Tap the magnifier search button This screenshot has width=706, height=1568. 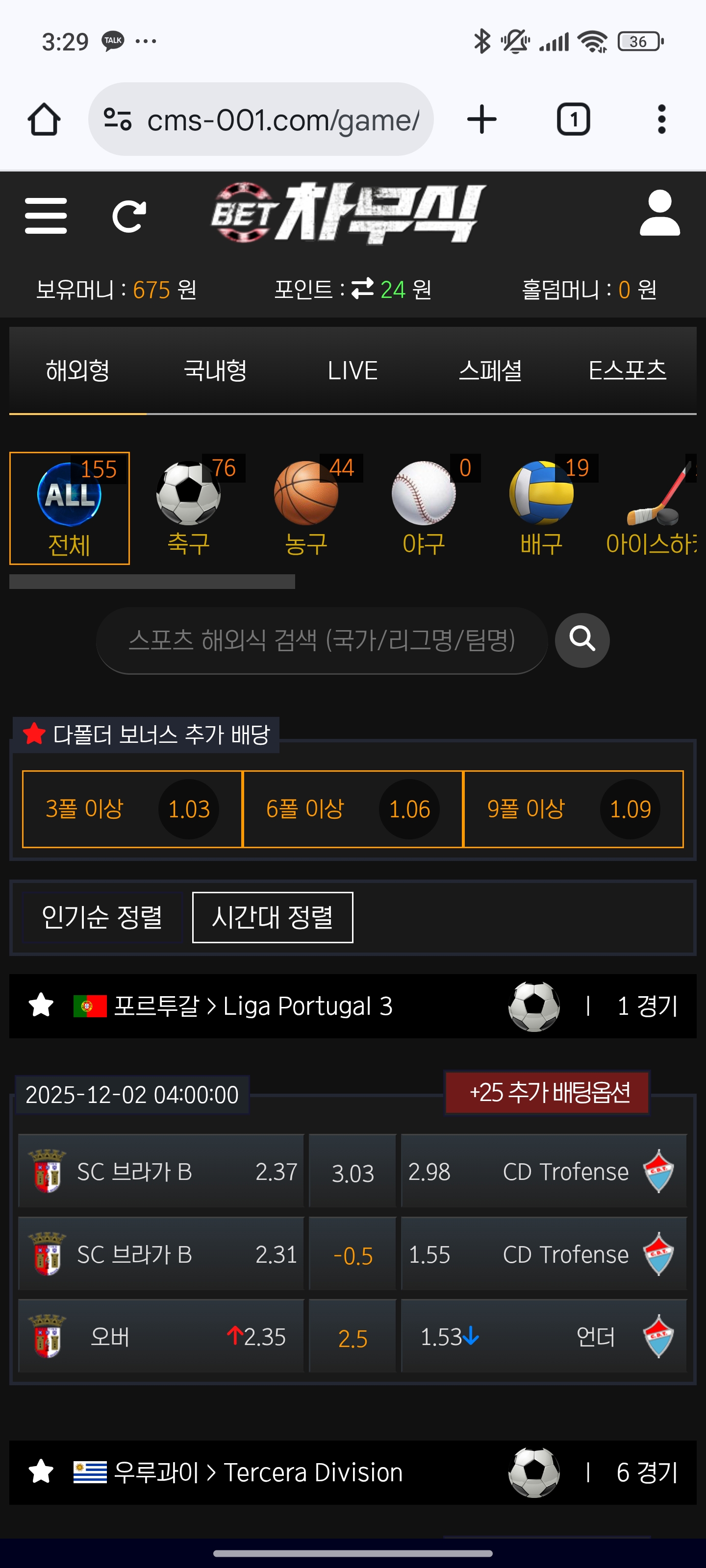(x=582, y=640)
